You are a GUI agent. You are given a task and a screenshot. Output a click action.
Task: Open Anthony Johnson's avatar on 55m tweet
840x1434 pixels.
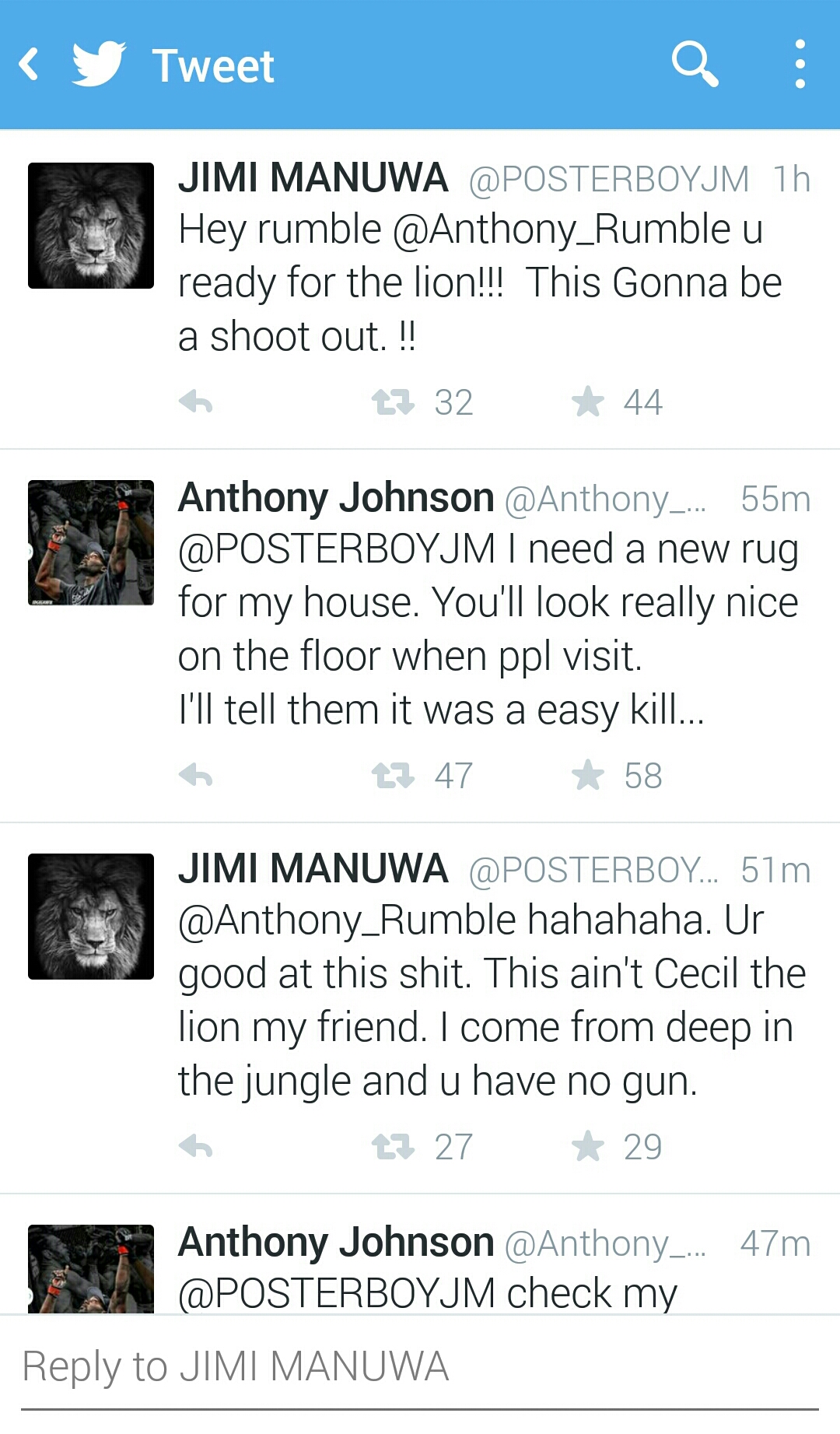91,542
